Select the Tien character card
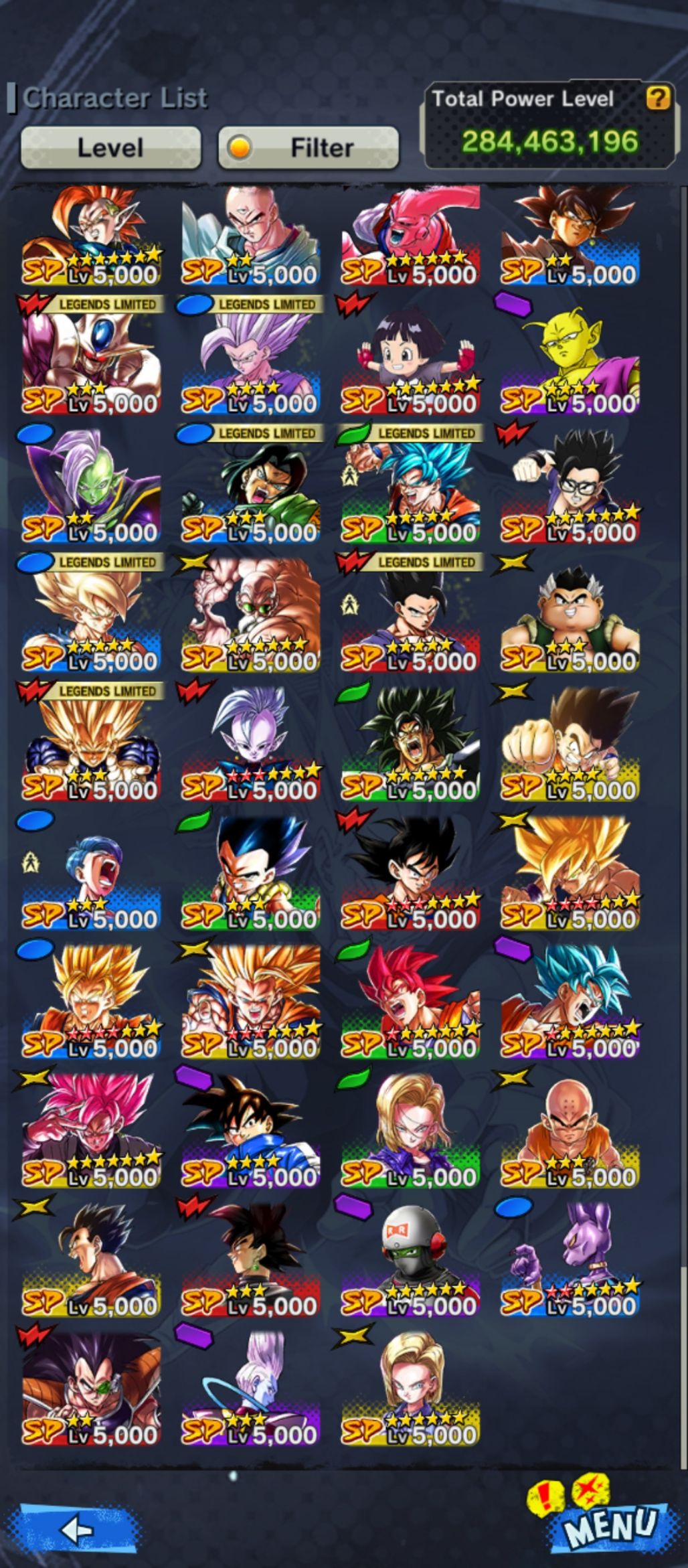 (251, 234)
